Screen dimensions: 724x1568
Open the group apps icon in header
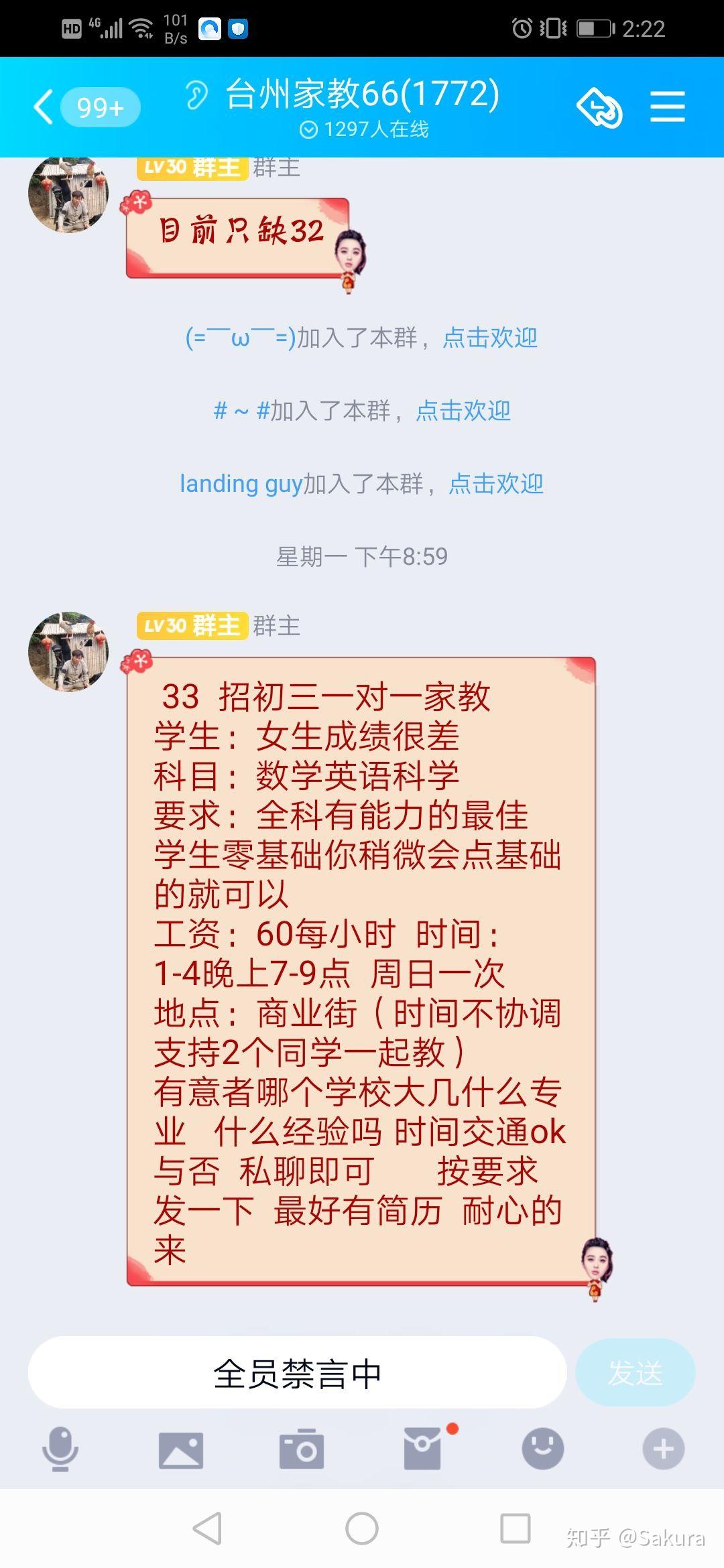[x=599, y=107]
